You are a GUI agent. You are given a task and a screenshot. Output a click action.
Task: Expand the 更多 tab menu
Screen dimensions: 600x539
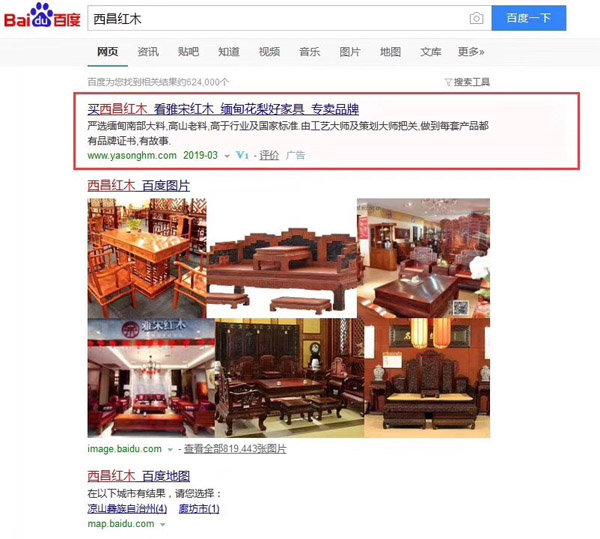click(x=470, y=52)
